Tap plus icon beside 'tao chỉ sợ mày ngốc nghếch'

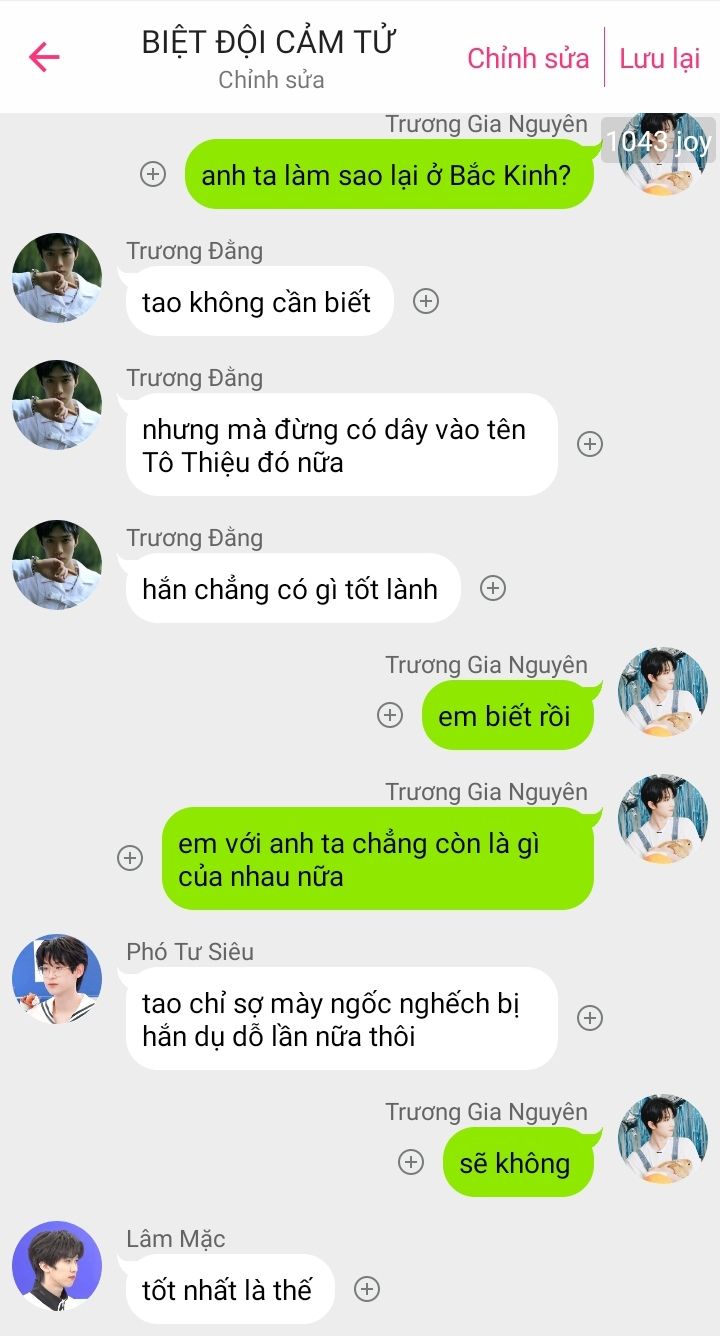click(590, 1018)
